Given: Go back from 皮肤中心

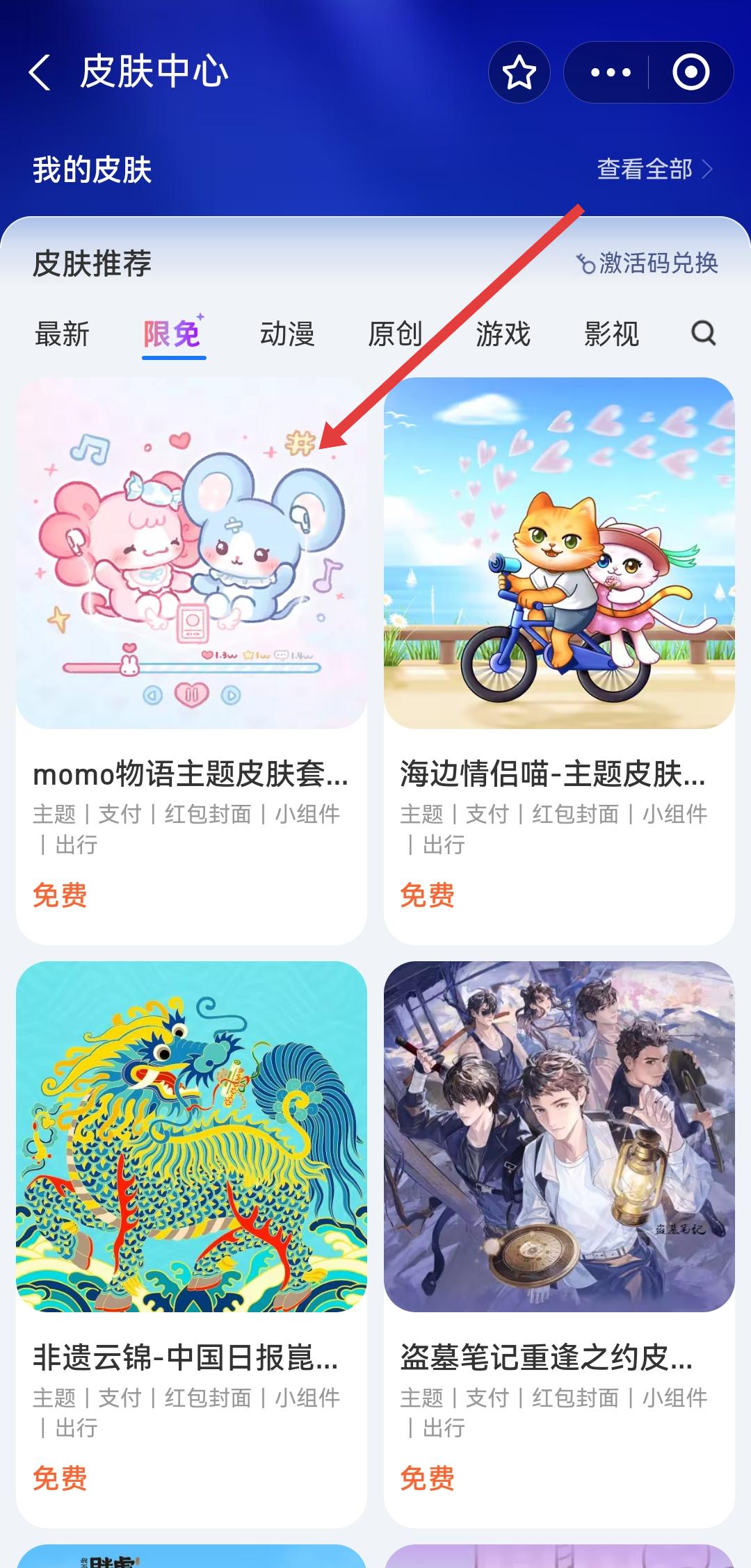Looking at the screenshot, I should pyautogui.click(x=40, y=72).
